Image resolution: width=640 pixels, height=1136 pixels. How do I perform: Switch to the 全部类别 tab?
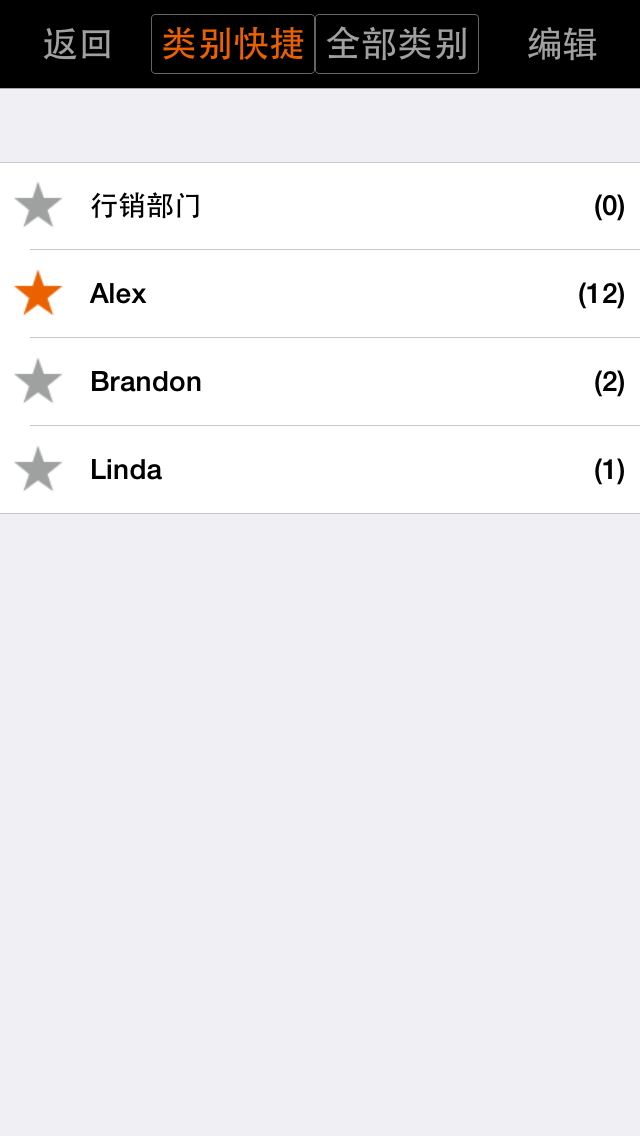397,44
